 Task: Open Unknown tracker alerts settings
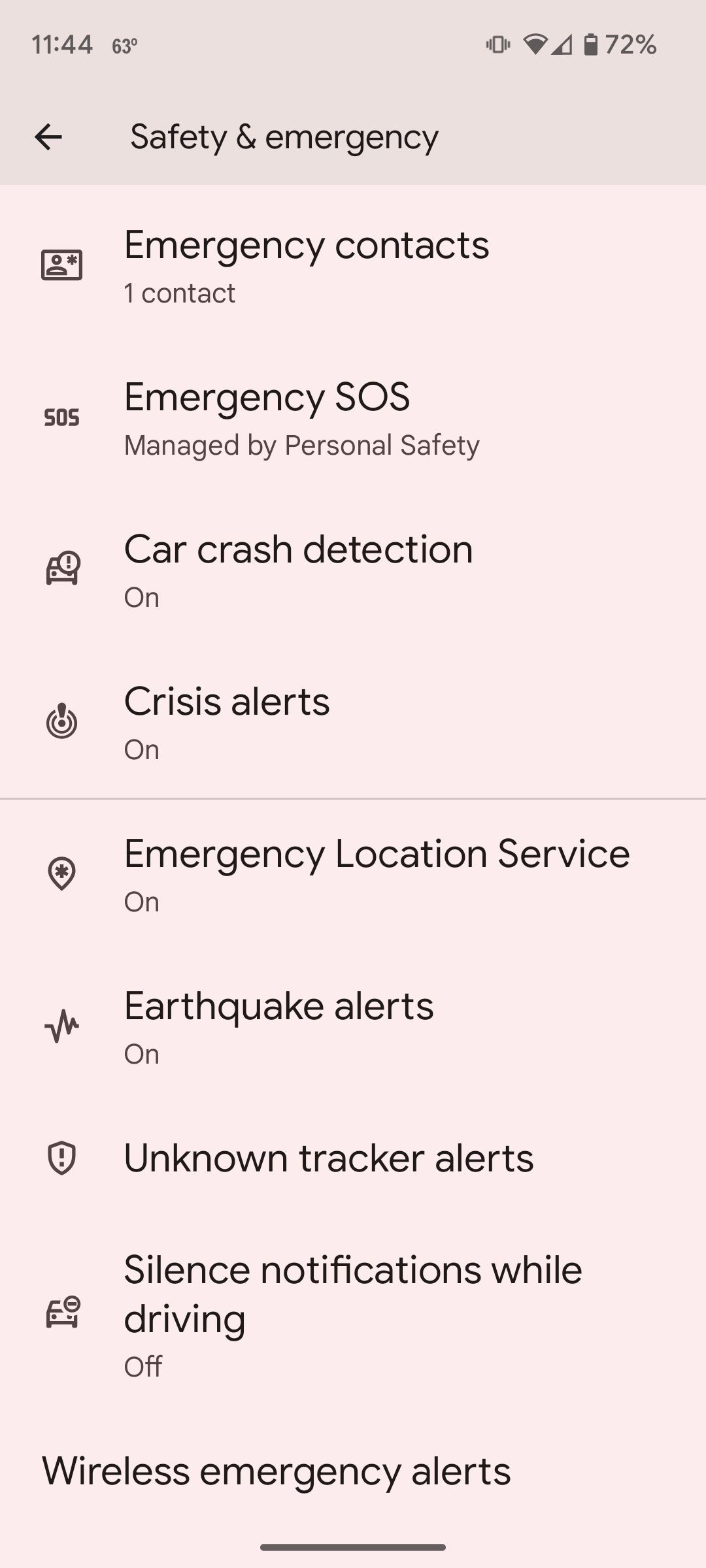click(x=353, y=1156)
